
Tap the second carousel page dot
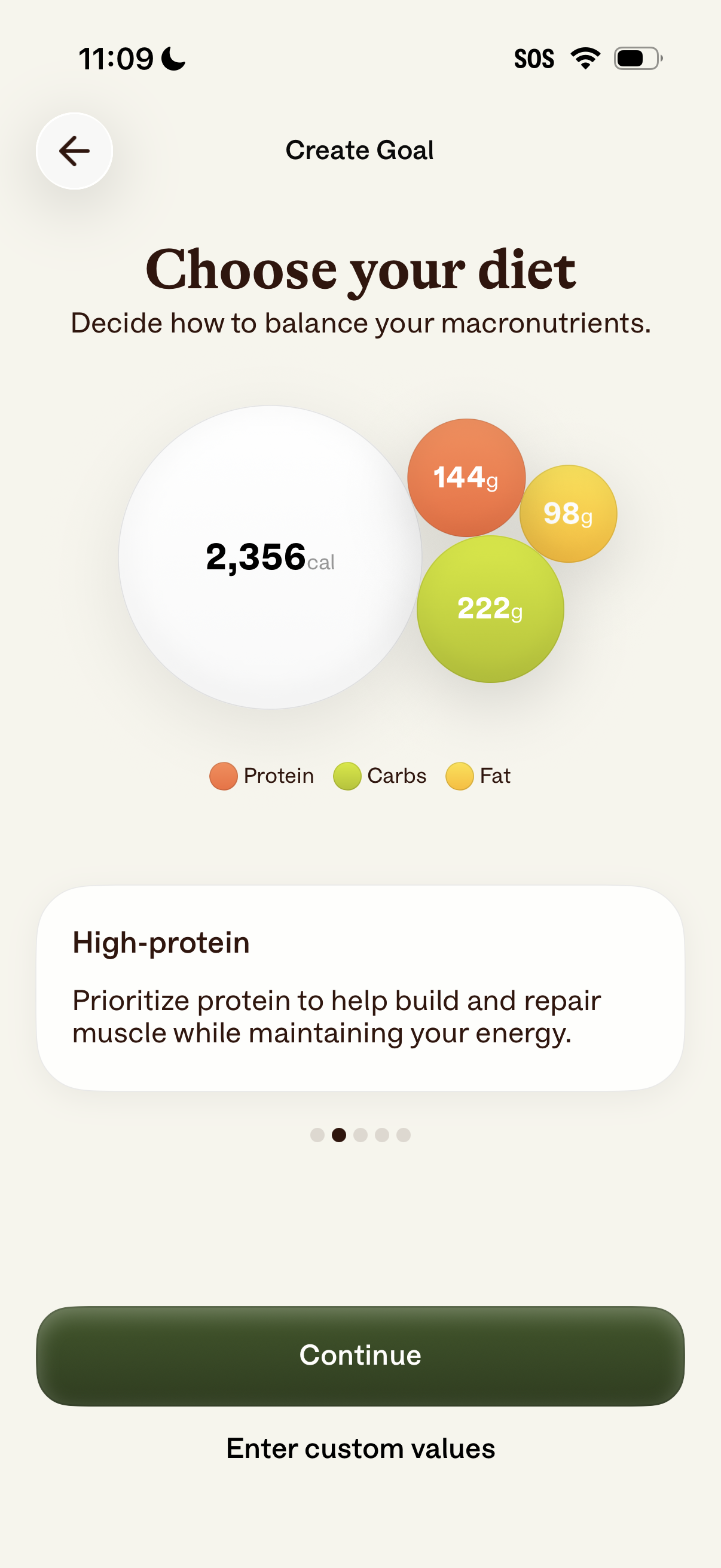[339, 1134]
